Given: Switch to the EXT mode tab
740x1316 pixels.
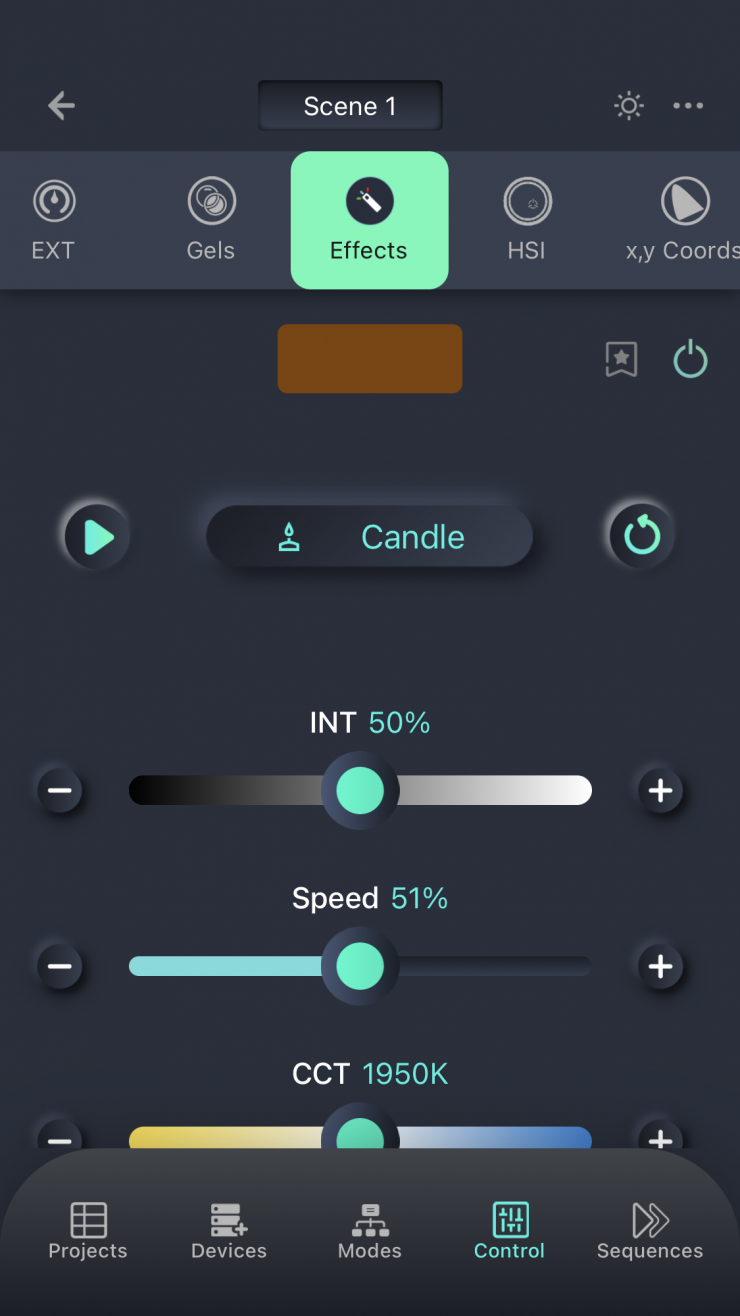Looking at the screenshot, I should (x=53, y=220).
